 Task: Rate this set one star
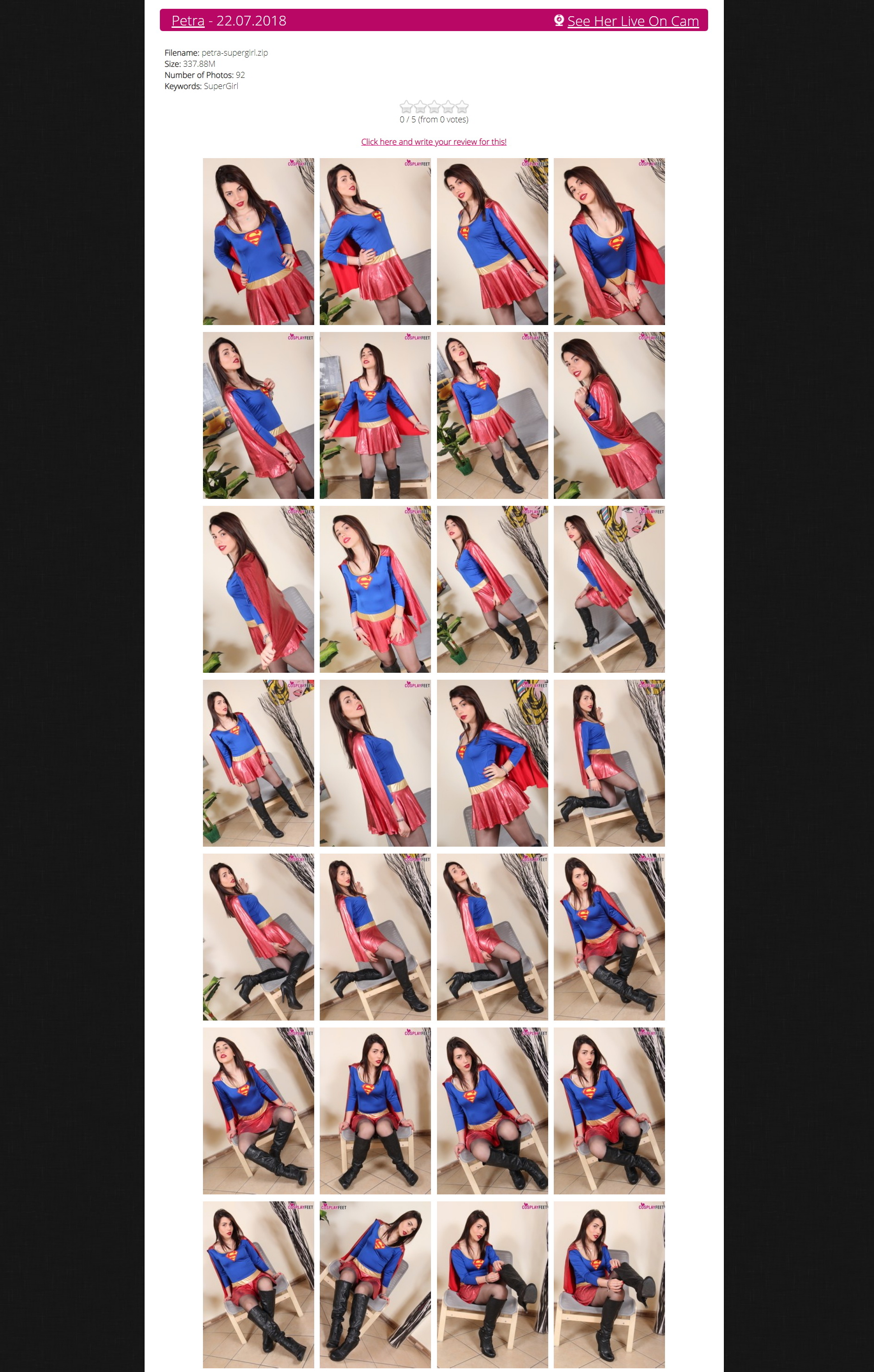coord(406,107)
